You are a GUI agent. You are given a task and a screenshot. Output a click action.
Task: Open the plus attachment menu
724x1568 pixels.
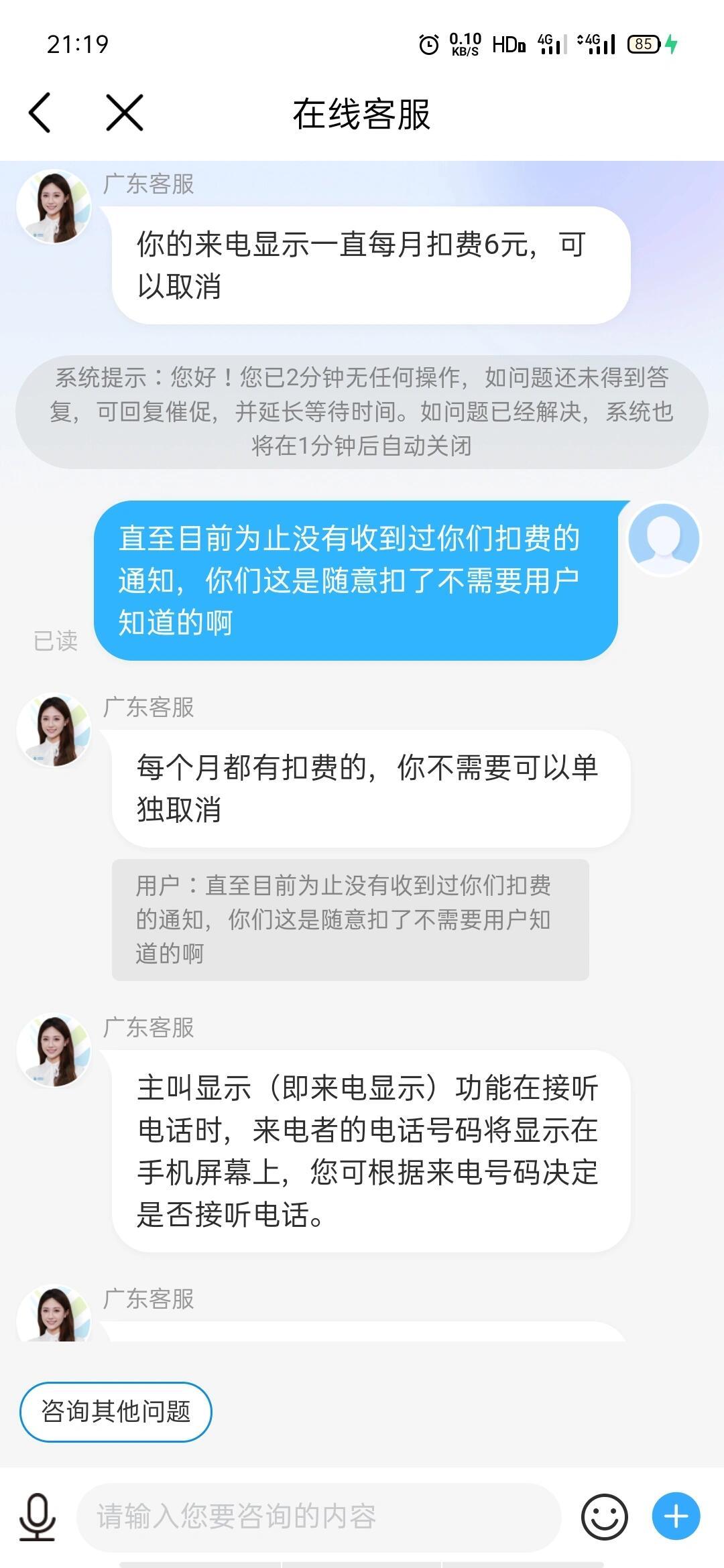tap(676, 1516)
